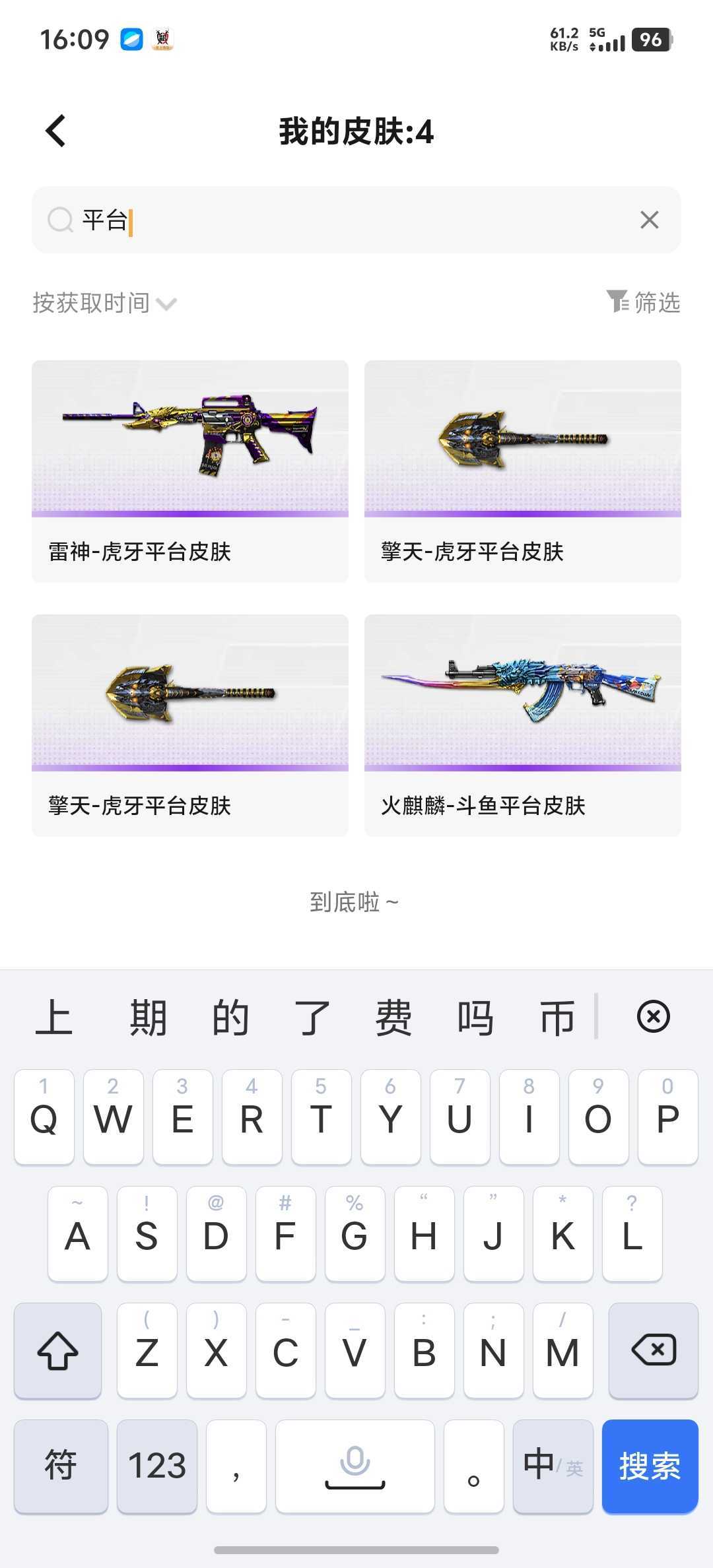Tap the microphone key on the keyboard
The width and height of the screenshot is (713, 1568).
coord(355,1466)
